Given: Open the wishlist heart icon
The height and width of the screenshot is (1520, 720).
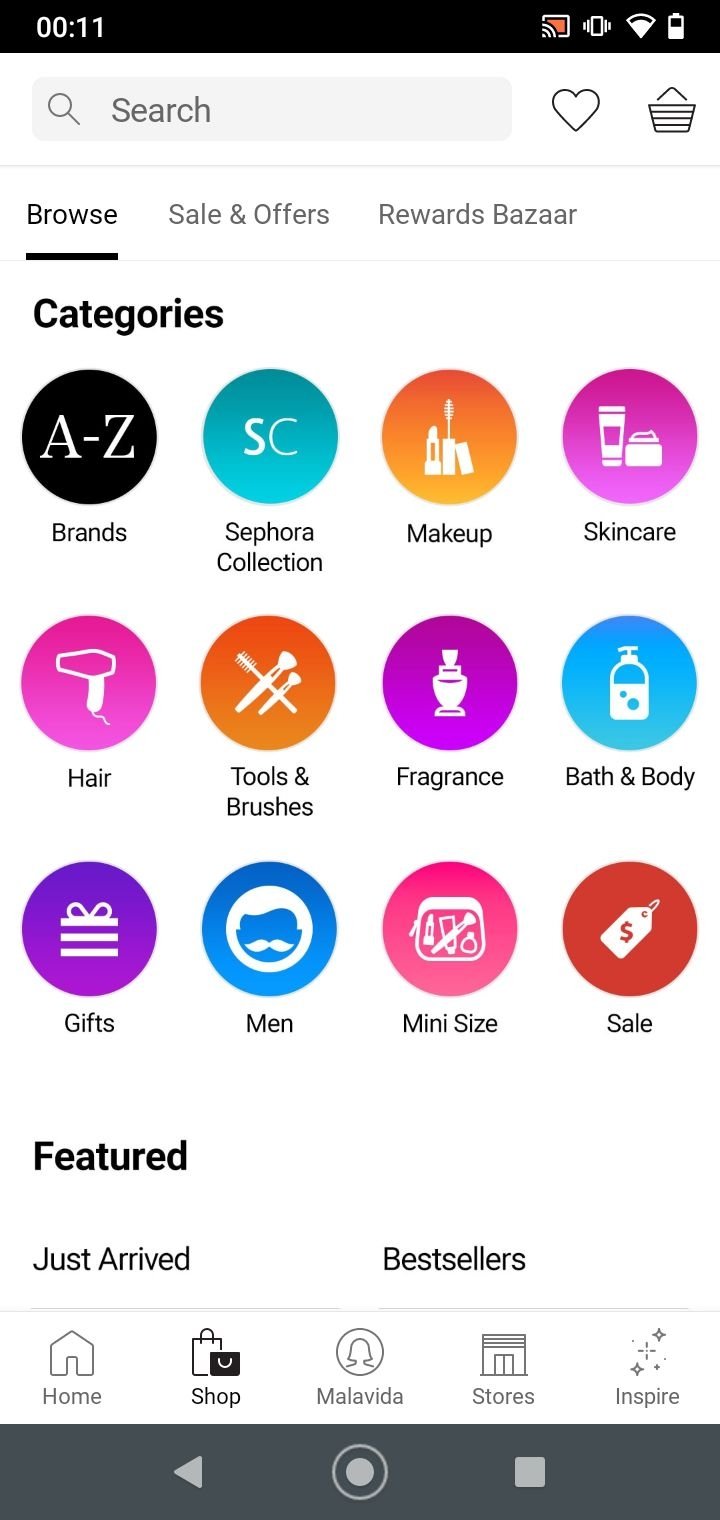Looking at the screenshot, I should (576, 110).
